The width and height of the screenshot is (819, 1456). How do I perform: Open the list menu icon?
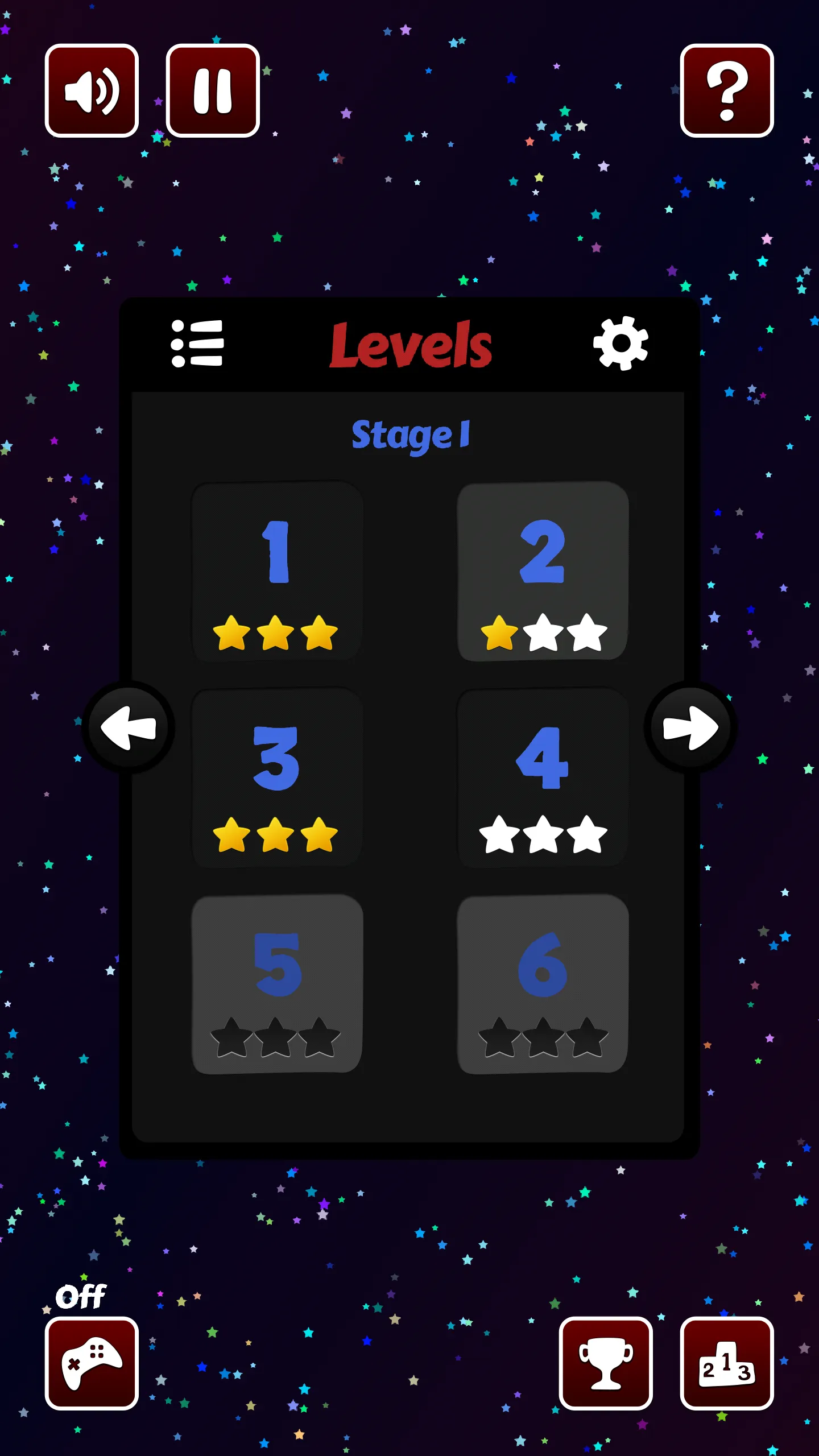point(197,344)
